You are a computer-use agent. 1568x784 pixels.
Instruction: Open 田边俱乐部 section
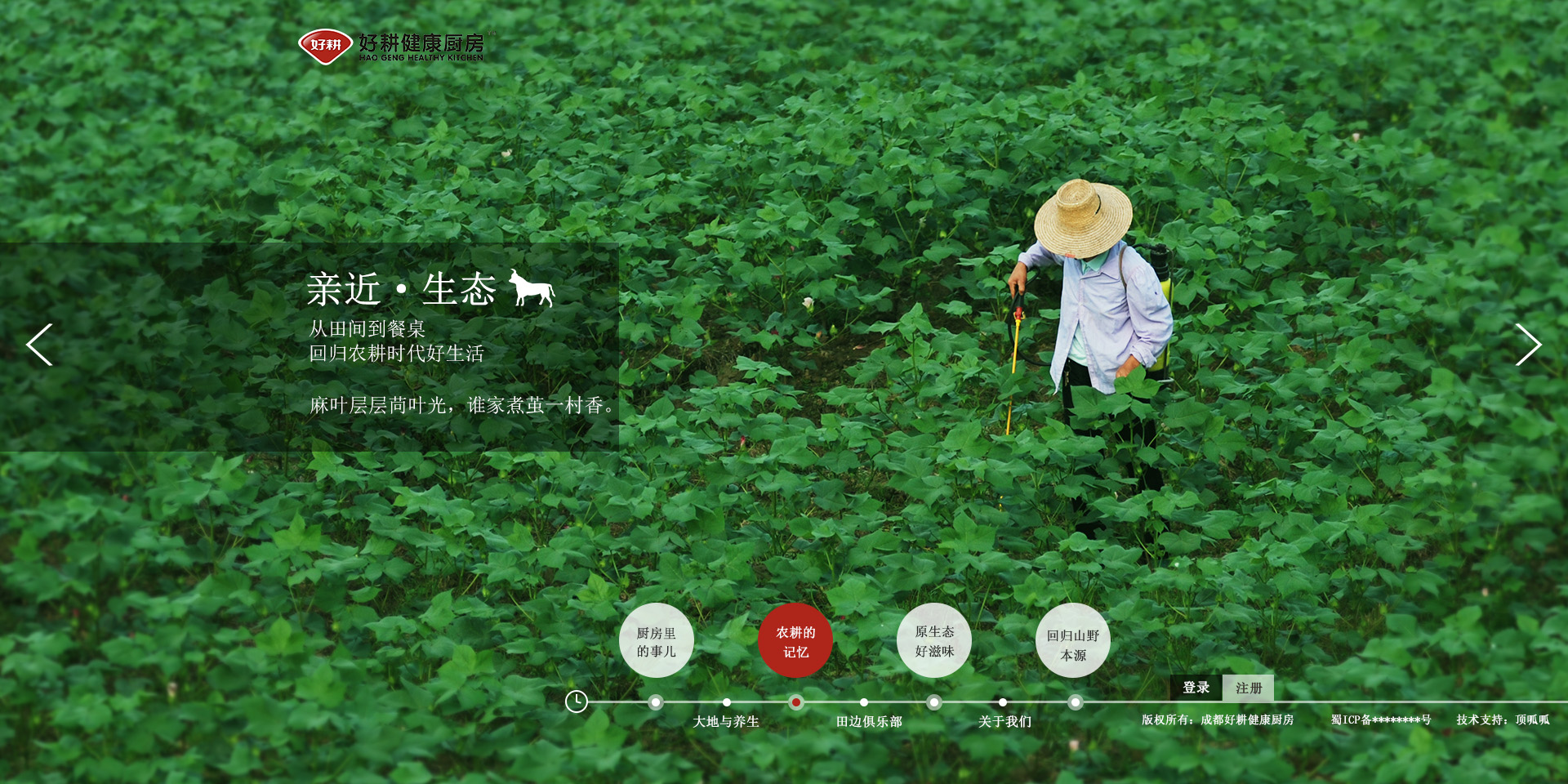(869, 721)
